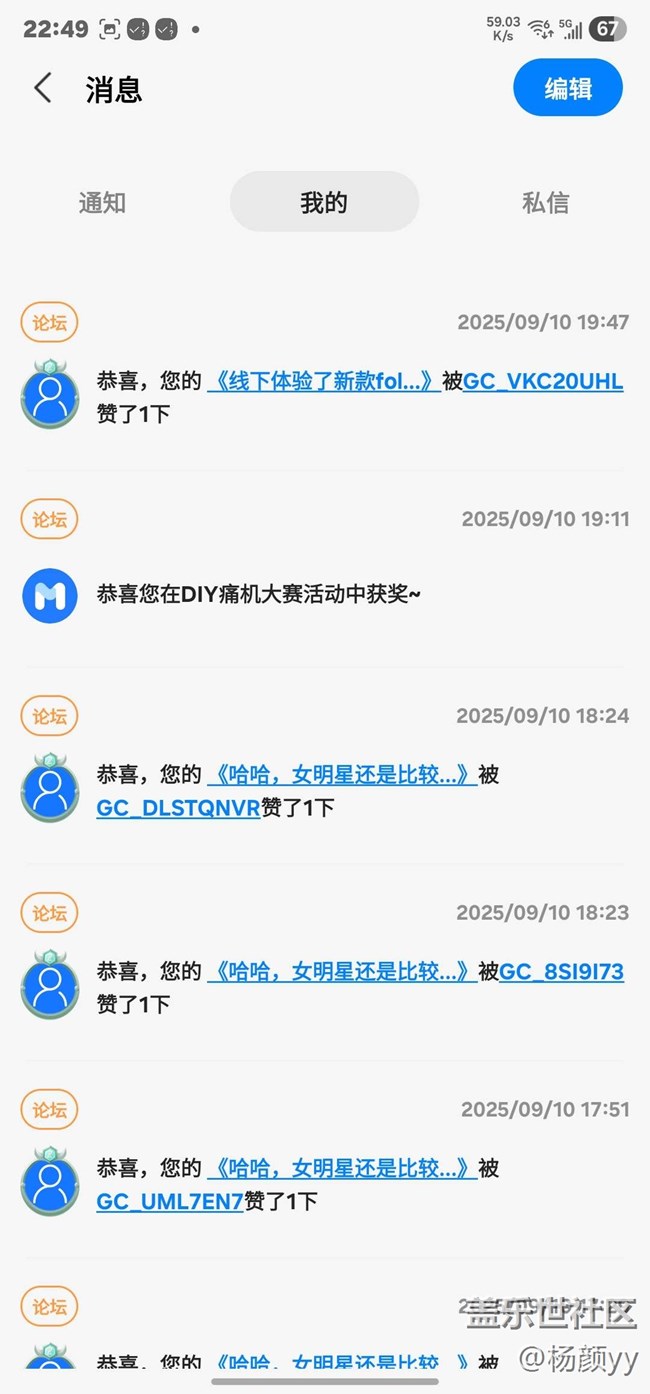
Task: Open user GC_VKC20UHL's profile link
Action: tap(543, 381)
